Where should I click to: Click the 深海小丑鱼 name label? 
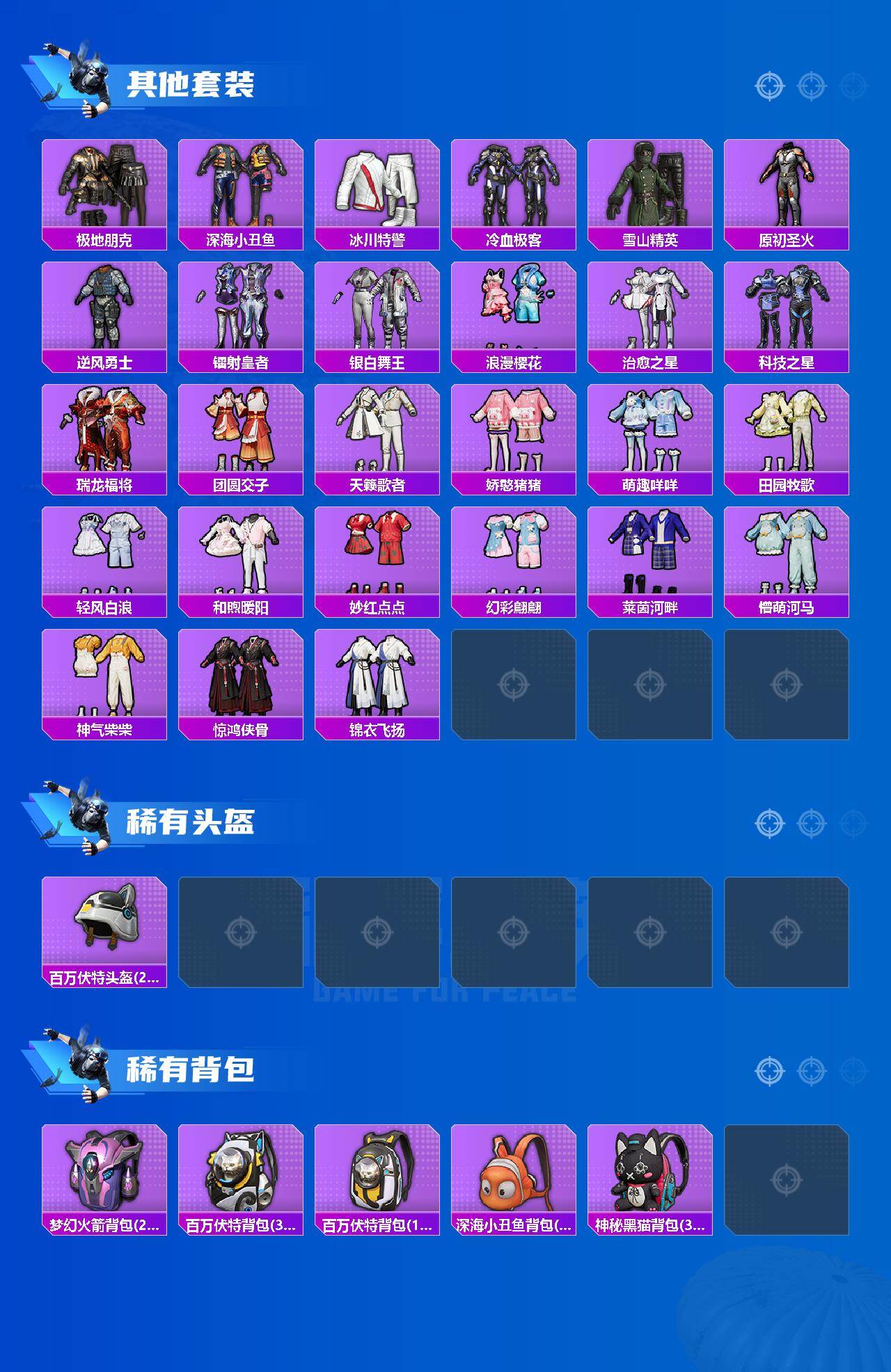click(x=241, y=239)
